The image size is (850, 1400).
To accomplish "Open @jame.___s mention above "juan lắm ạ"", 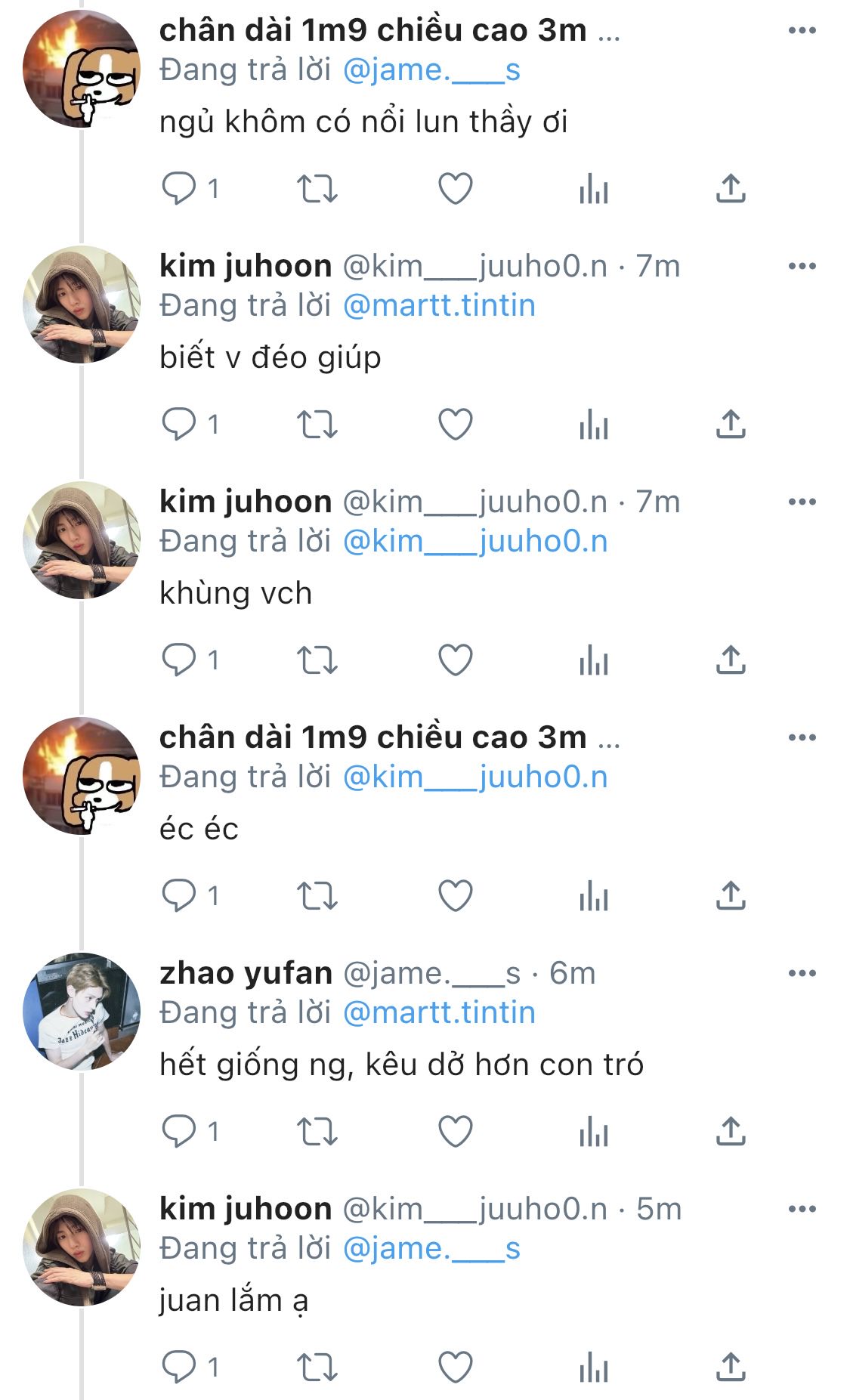I will click(431, 1248).
